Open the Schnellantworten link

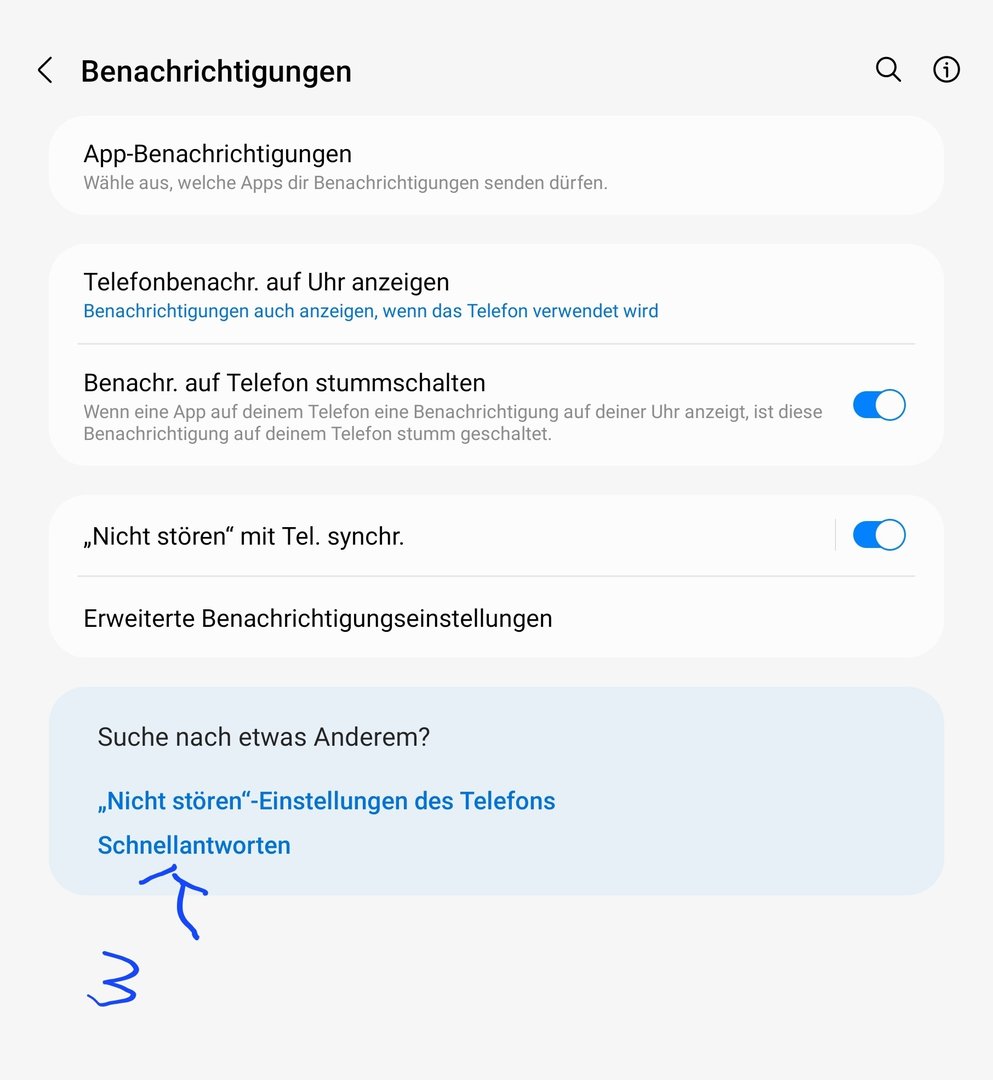tap(194, 845)
